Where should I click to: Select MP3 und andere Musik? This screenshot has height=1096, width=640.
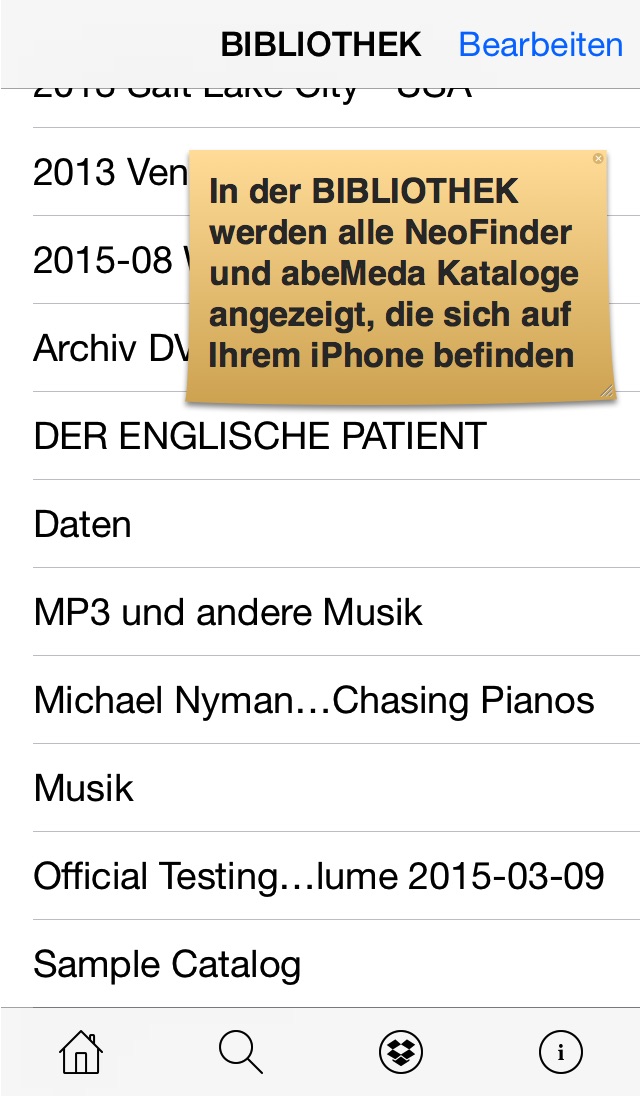pos(320,612)
